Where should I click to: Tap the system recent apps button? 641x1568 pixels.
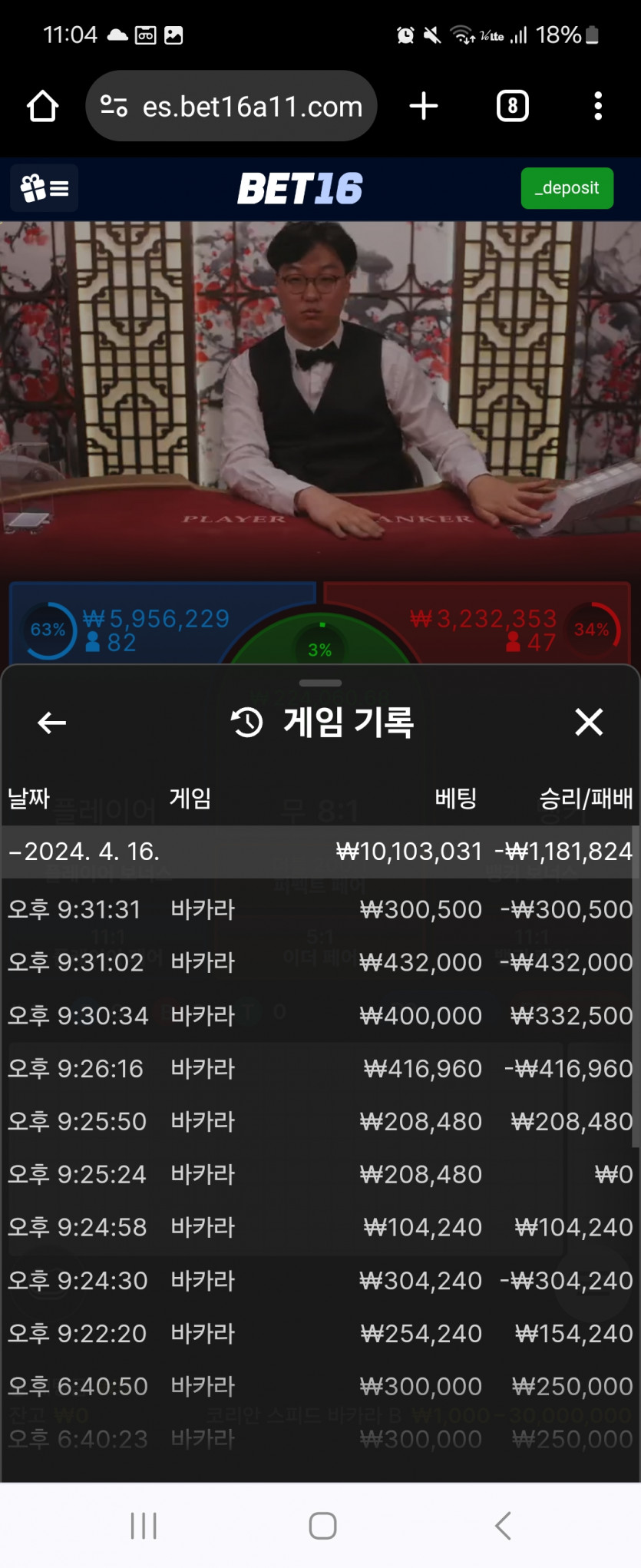click(x=144, y=1526)
